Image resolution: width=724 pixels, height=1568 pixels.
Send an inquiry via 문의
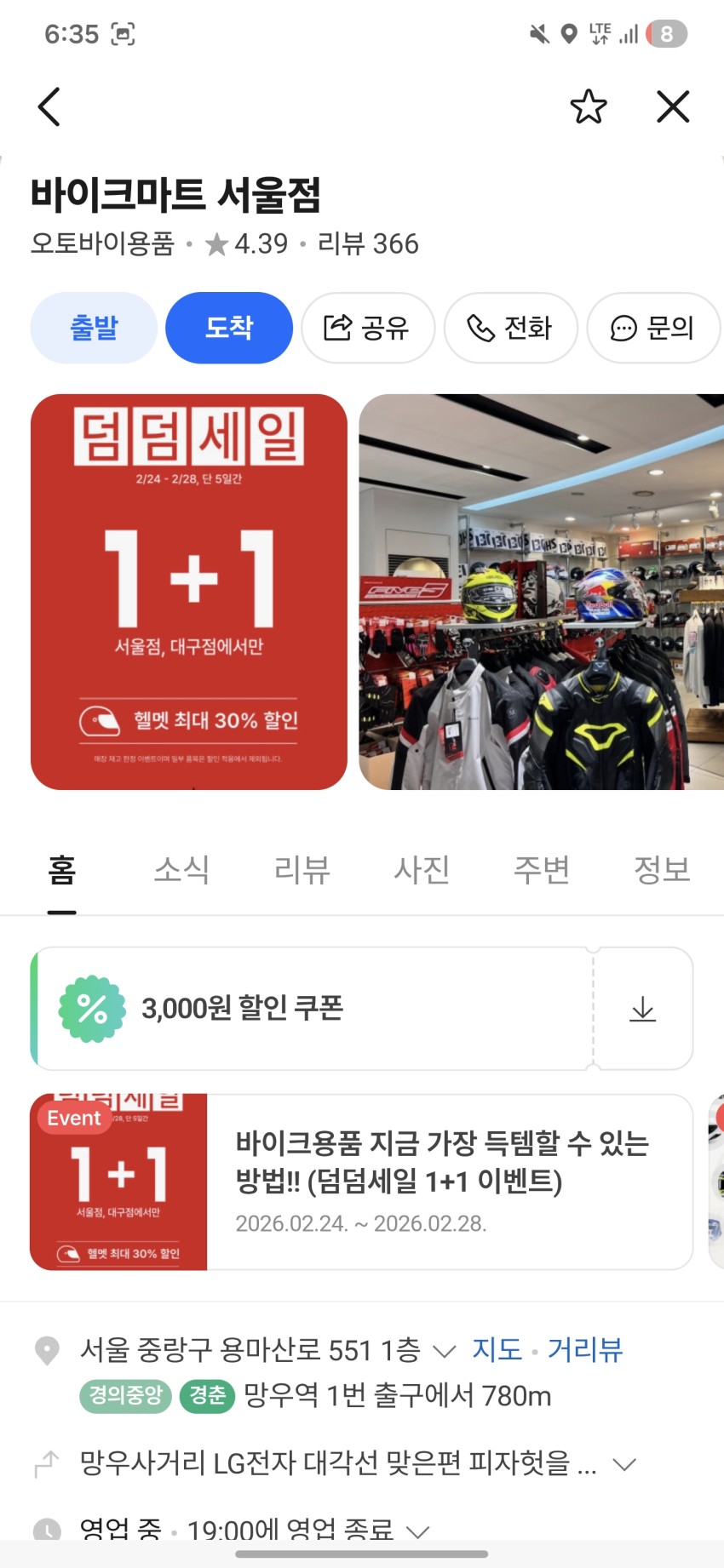[x=653, y=328]
